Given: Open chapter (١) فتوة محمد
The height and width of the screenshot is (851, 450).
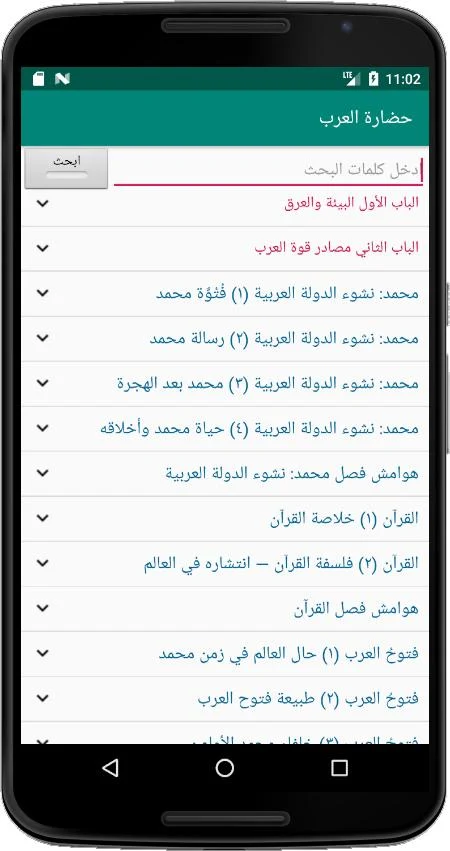Looking at the screenshot, I should pyautogui.click(x=225, y=294).
